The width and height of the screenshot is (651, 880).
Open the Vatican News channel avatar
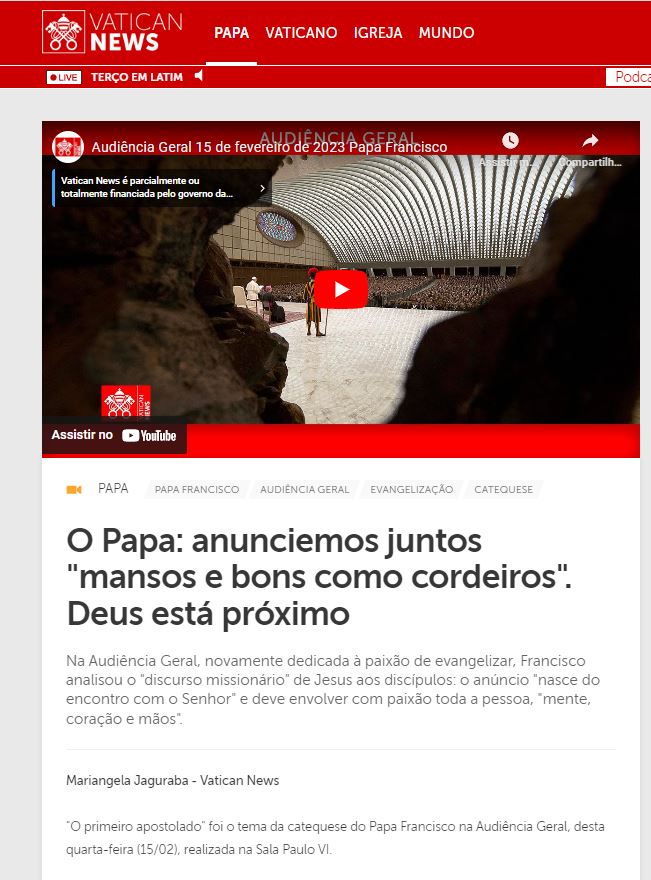click(68, 147)
